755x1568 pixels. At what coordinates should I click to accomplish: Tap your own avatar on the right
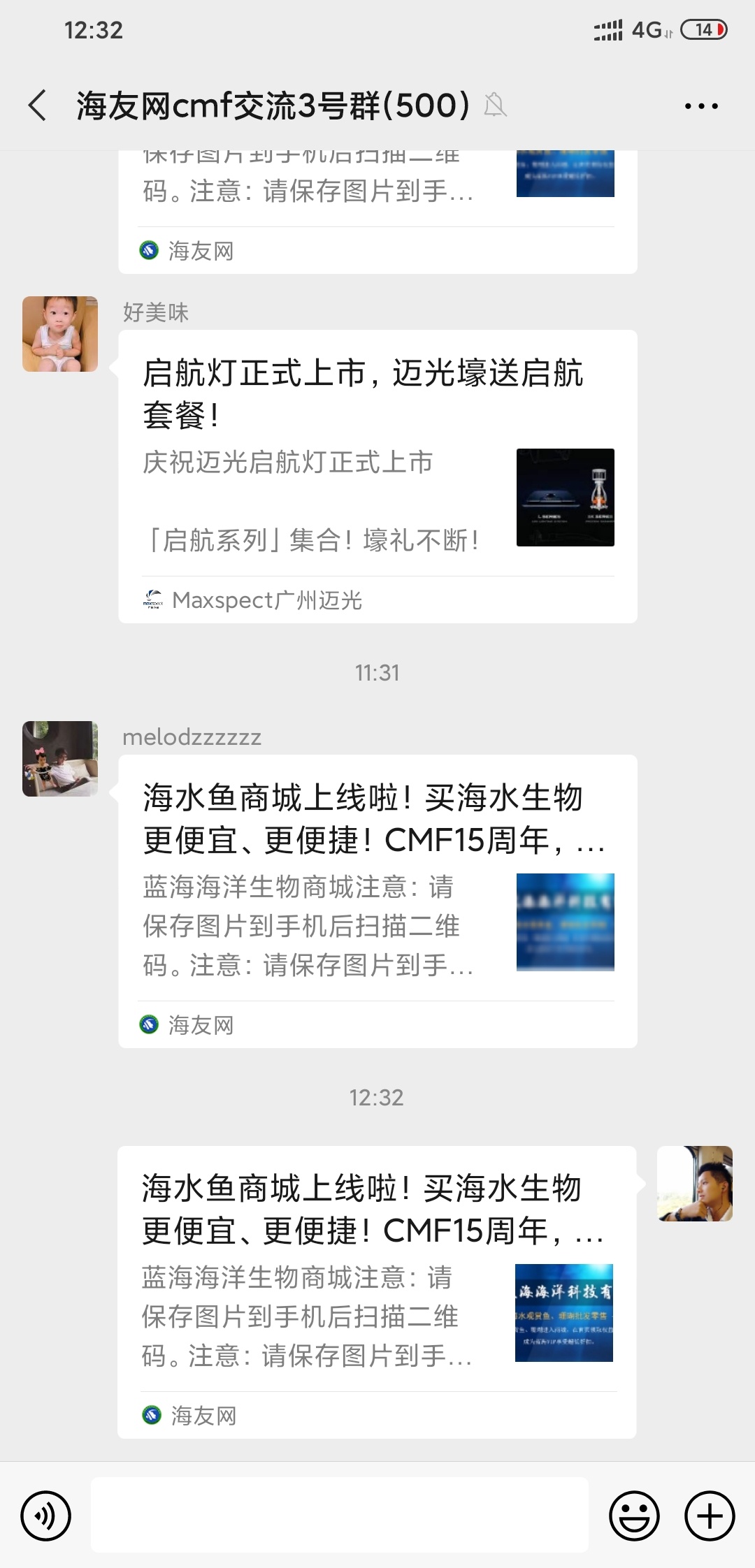[x=694, y=1184]
